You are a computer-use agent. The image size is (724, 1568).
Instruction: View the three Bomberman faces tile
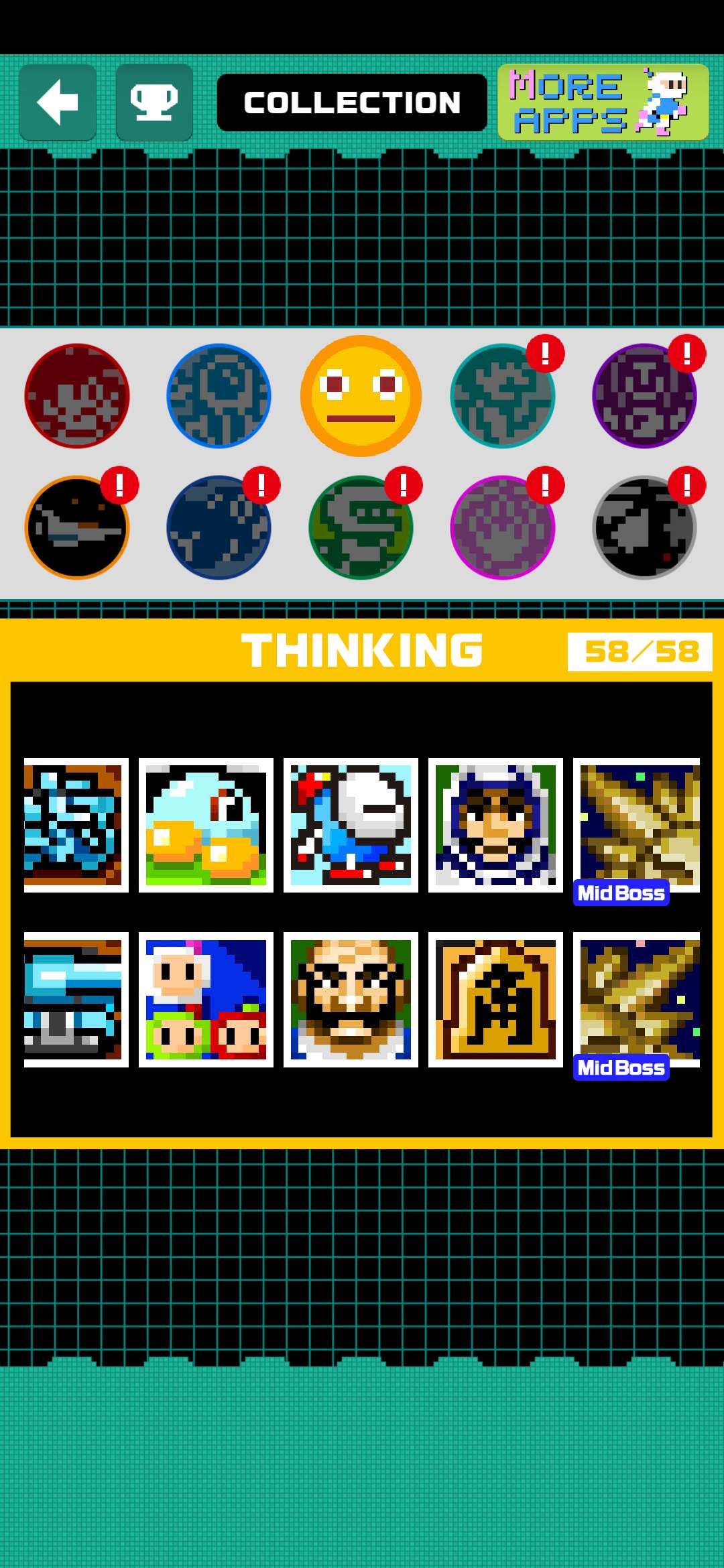click(x=206, y=999)
